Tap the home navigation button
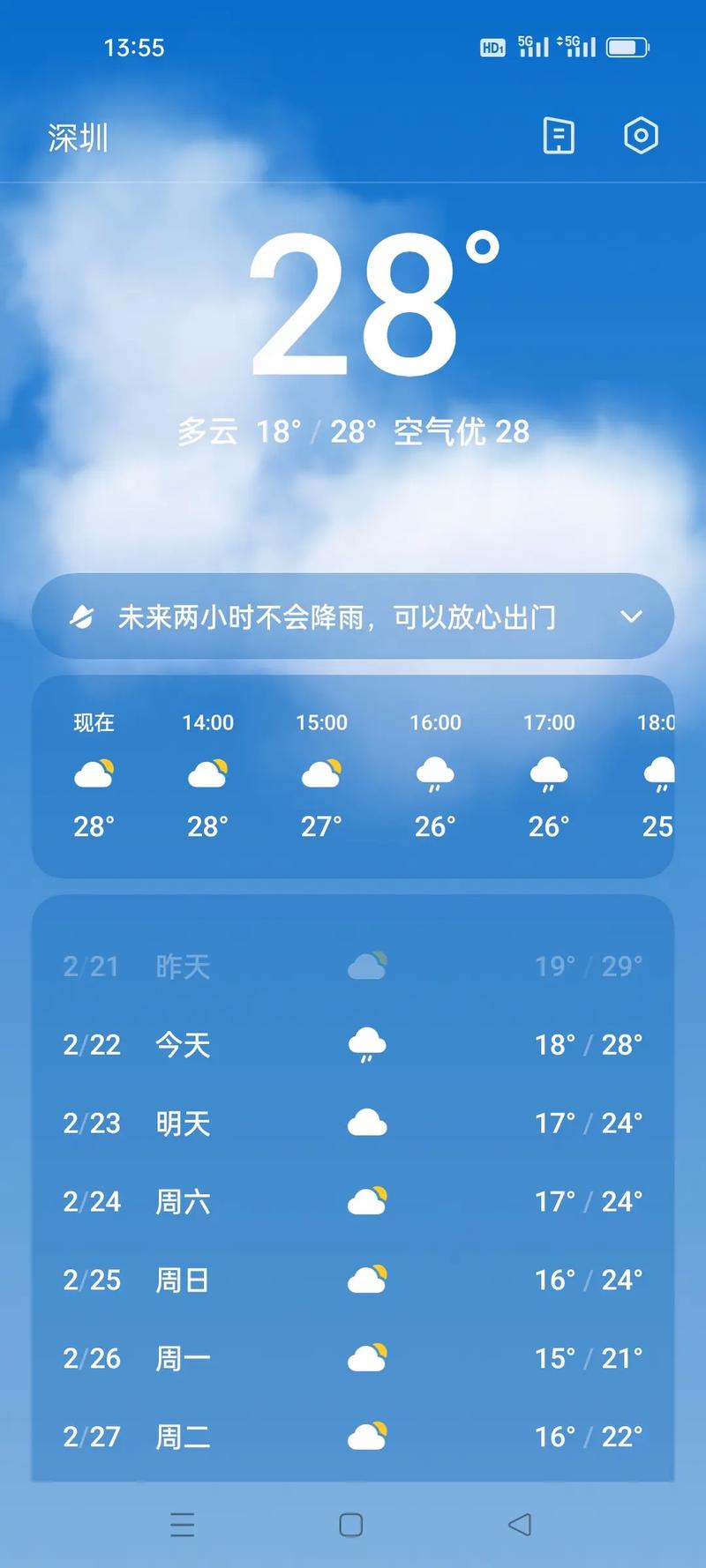Screen dimensions: 706x1568 [351, 1524]
